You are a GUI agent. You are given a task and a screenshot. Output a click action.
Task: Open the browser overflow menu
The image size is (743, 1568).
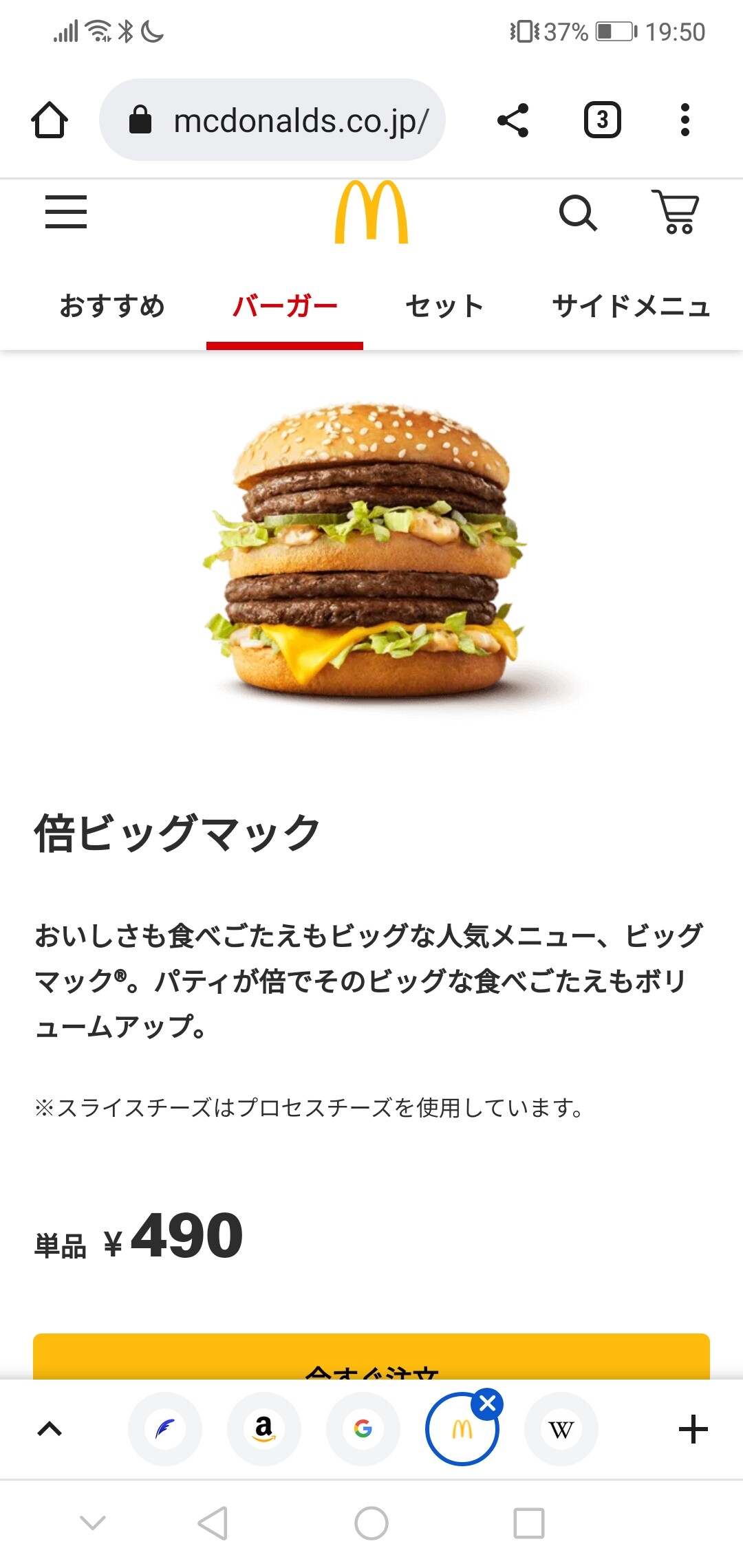coord(684,120)
